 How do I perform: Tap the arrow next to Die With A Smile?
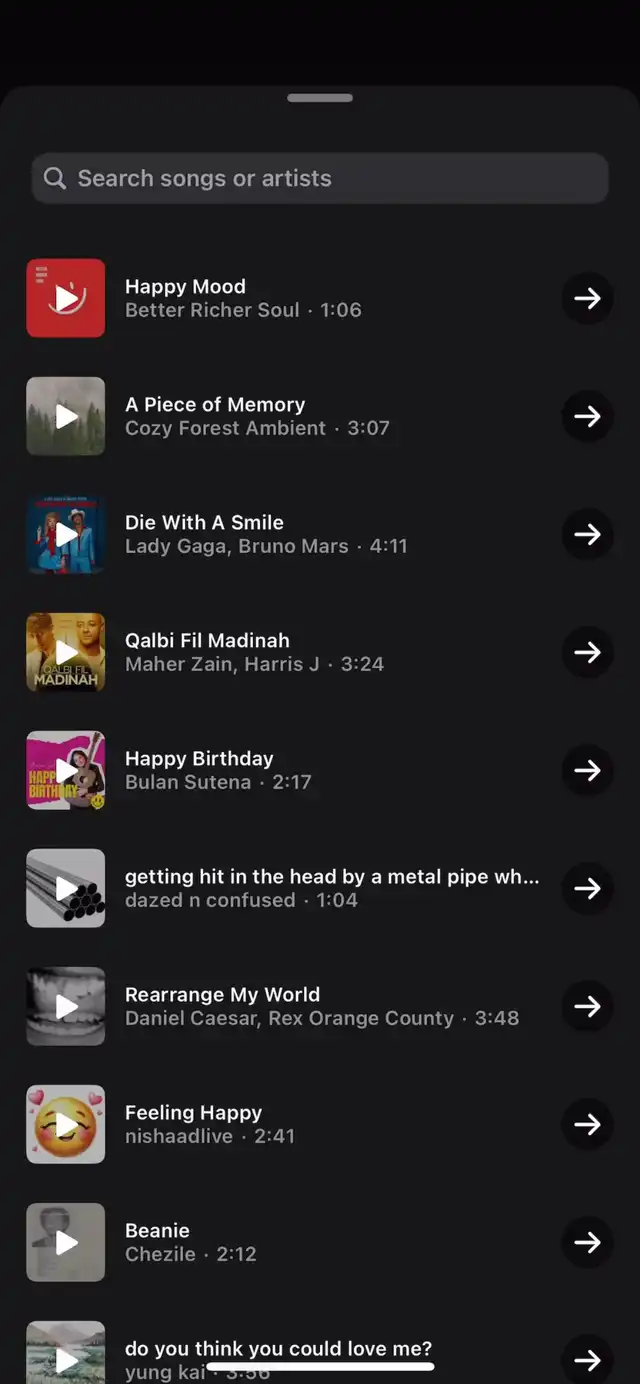pos(587,534)
